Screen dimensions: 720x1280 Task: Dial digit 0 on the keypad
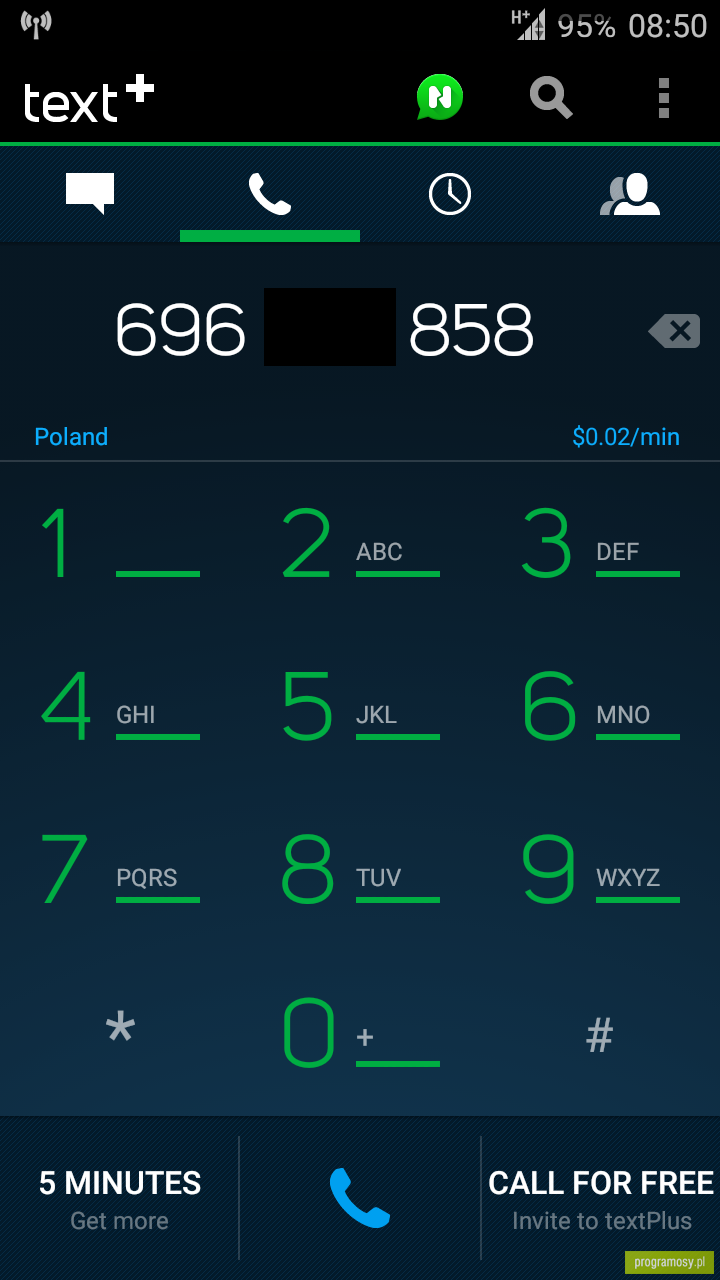point(360,1032)
